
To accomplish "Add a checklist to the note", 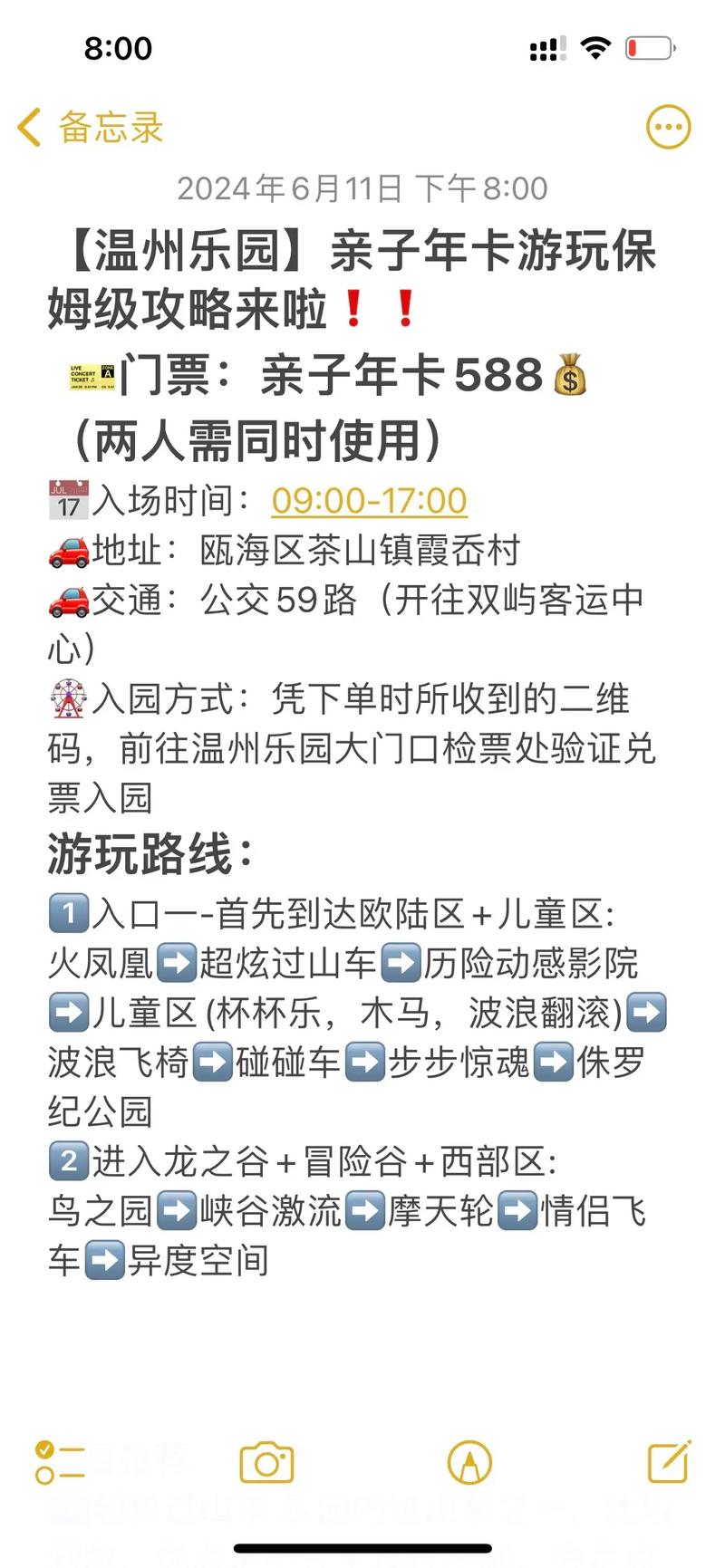I will (x=60, y=1463).
